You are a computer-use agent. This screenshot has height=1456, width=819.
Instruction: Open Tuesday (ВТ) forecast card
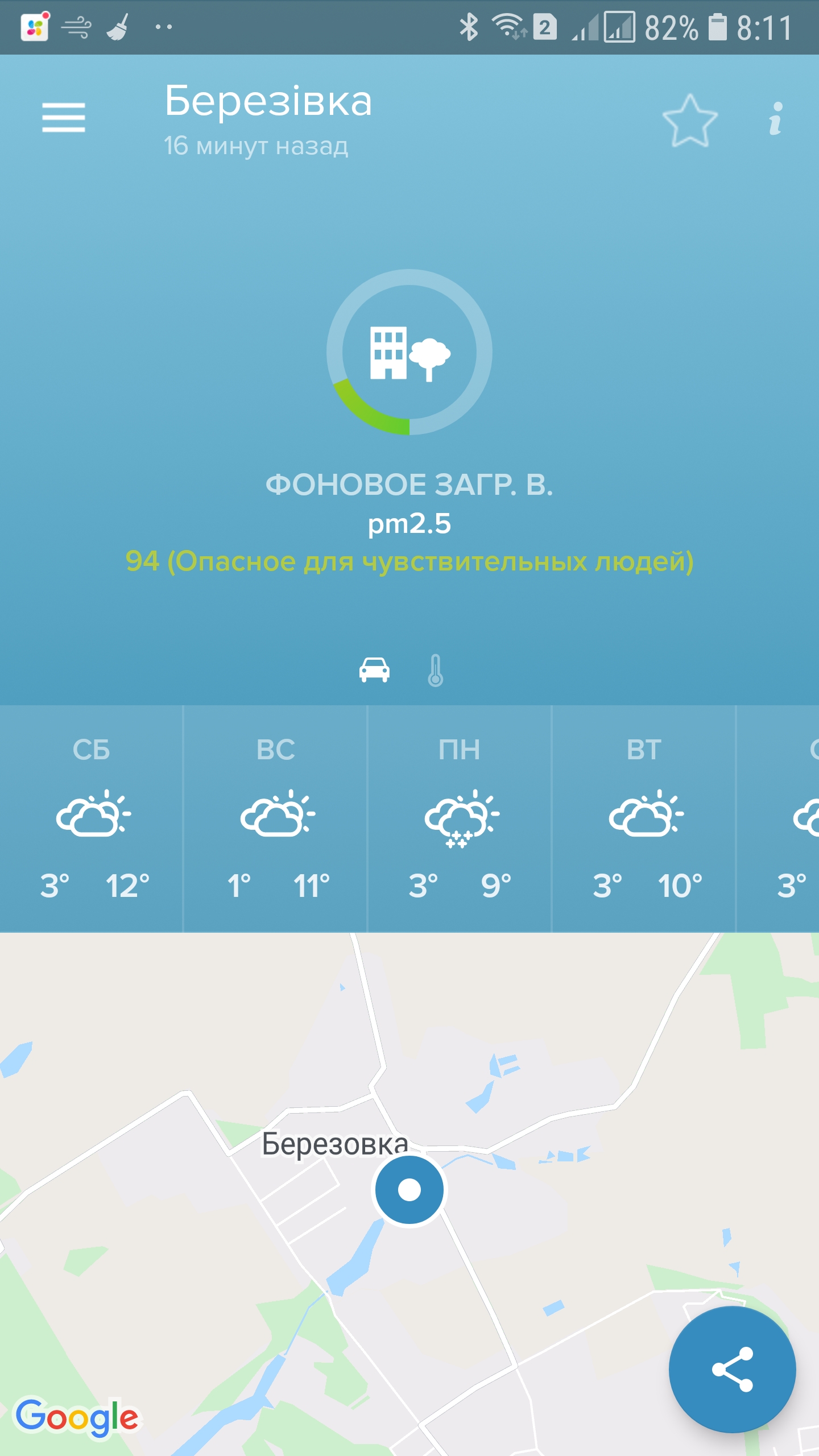pos(644,818)
